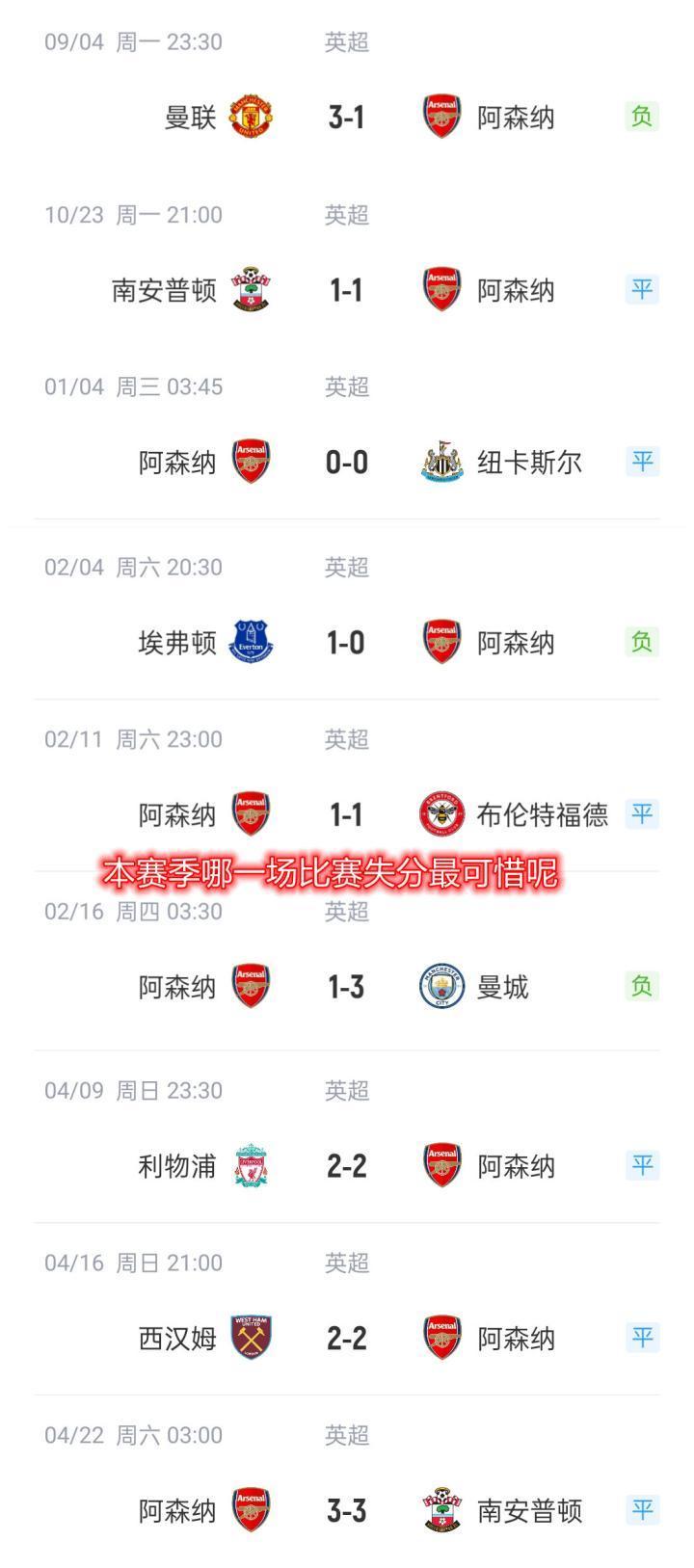Click the Brentford bee logo
The width and height of the screenshot is (694, 1568).
(x=440, y=813)
